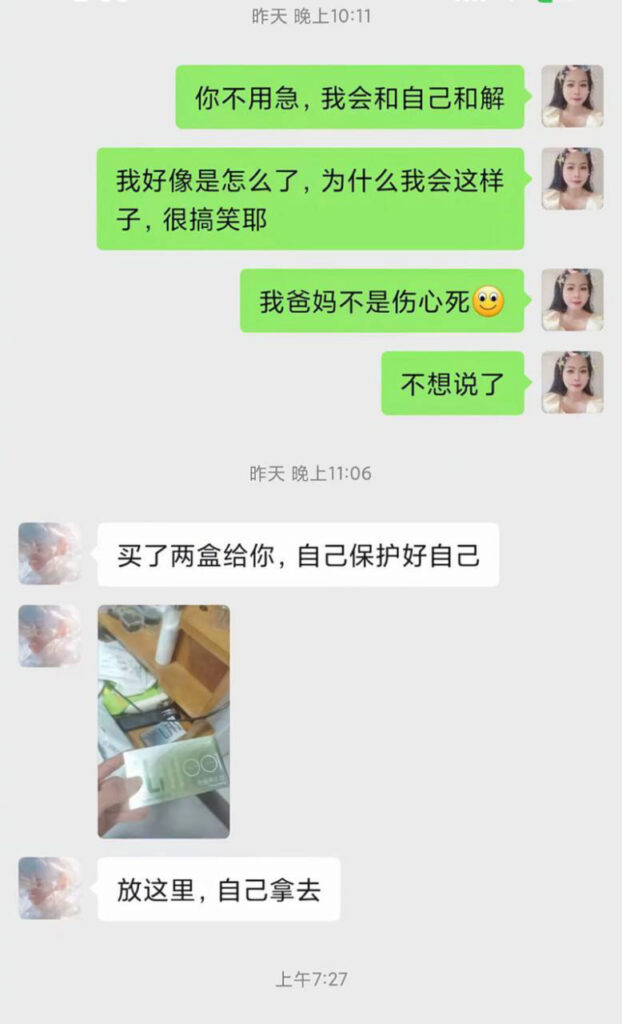Tap the avatar beside "我爸妈不是伤心死" message

(572, 300)
